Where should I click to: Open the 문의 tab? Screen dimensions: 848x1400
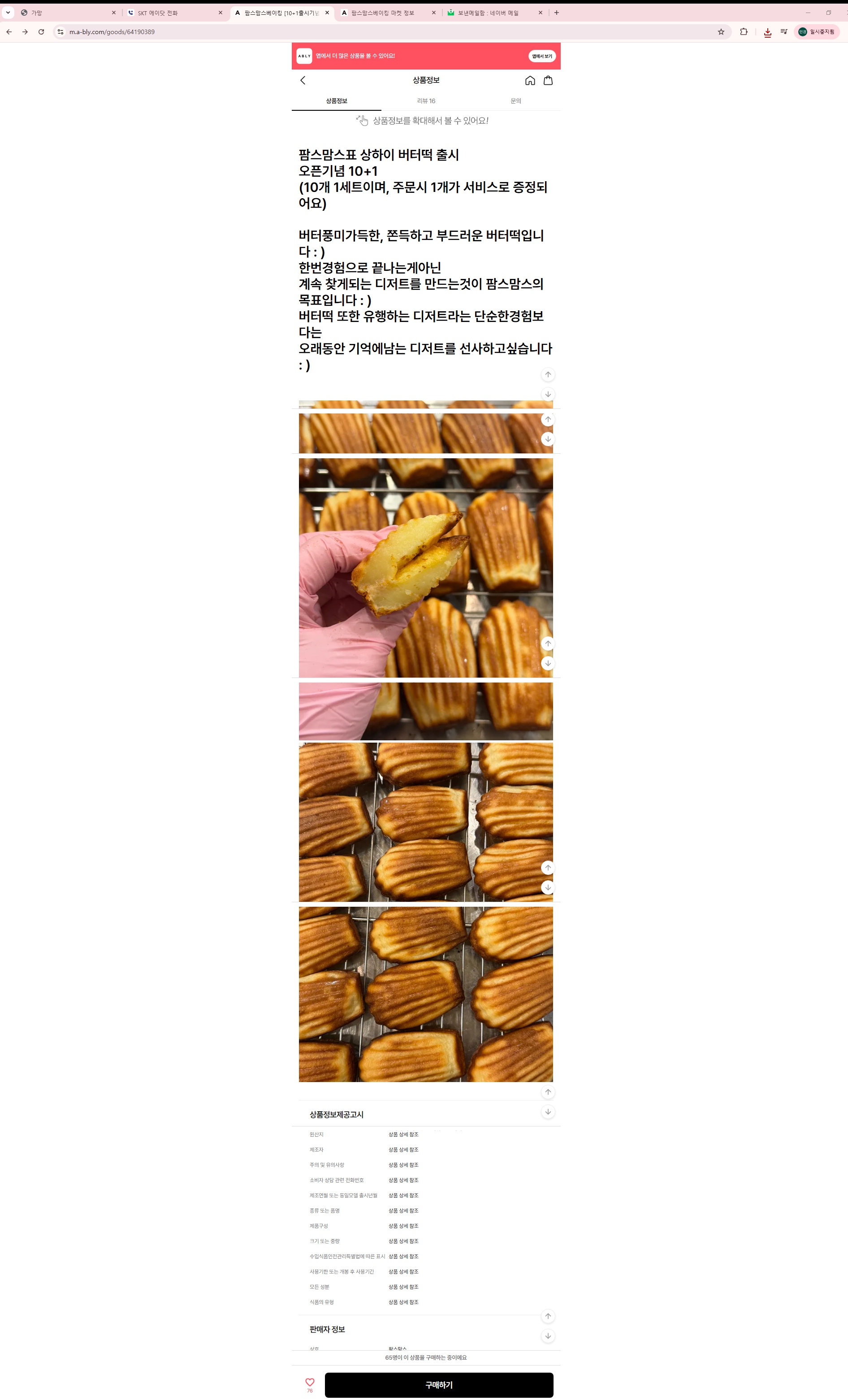pos(516,100)
